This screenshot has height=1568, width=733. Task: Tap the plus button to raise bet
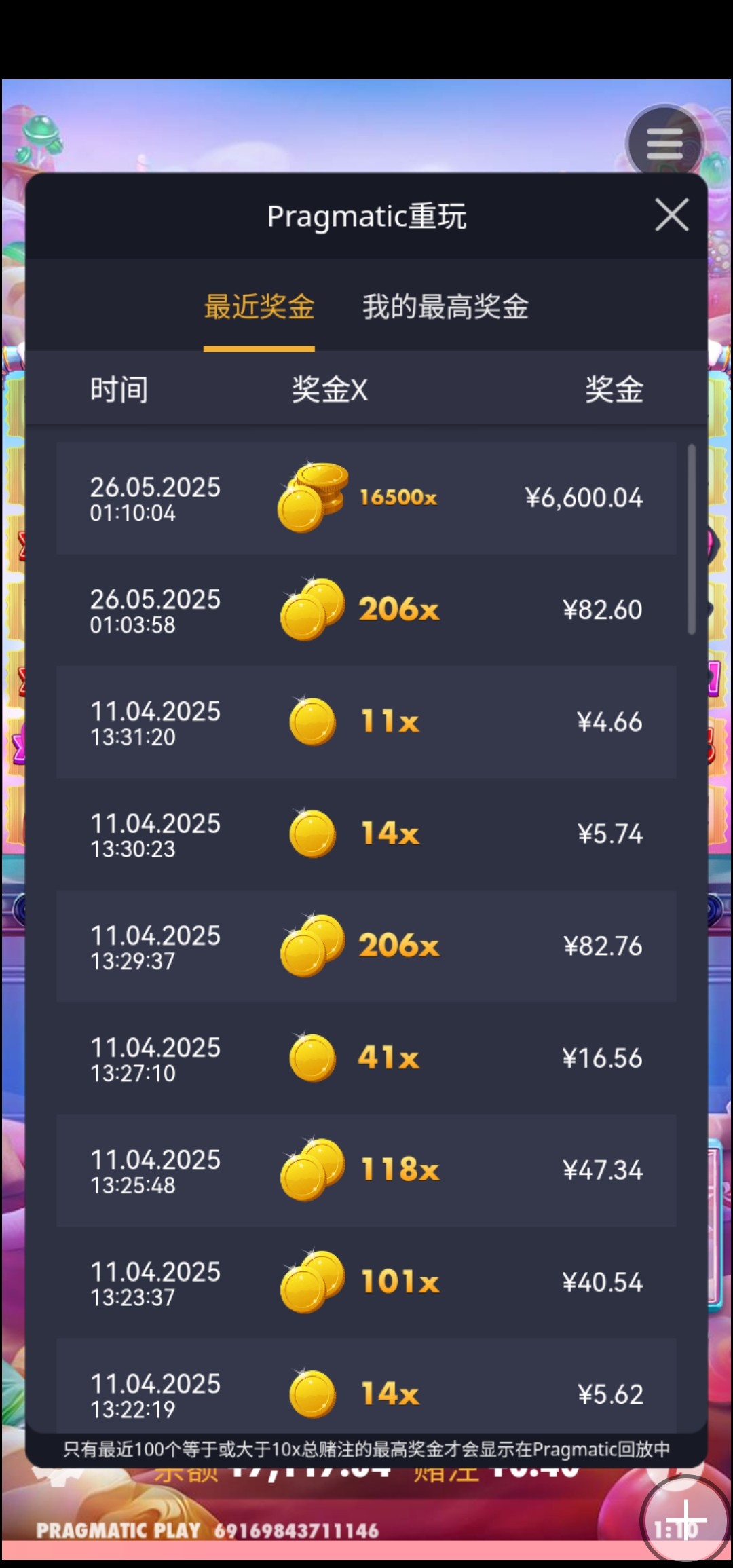tap(685, 1519)
